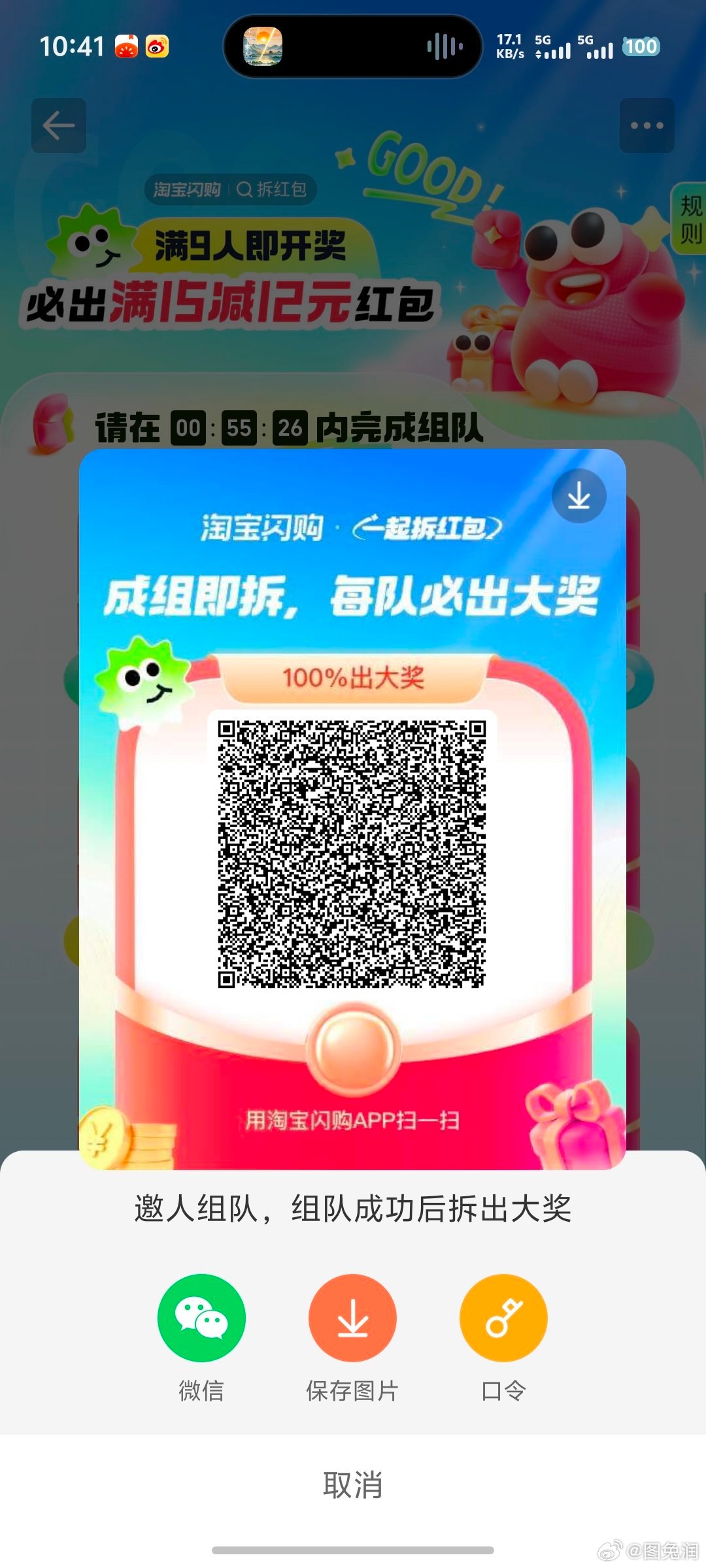Share the invite via 微信
706x1568 pixels.
[x=201, y=1318]
